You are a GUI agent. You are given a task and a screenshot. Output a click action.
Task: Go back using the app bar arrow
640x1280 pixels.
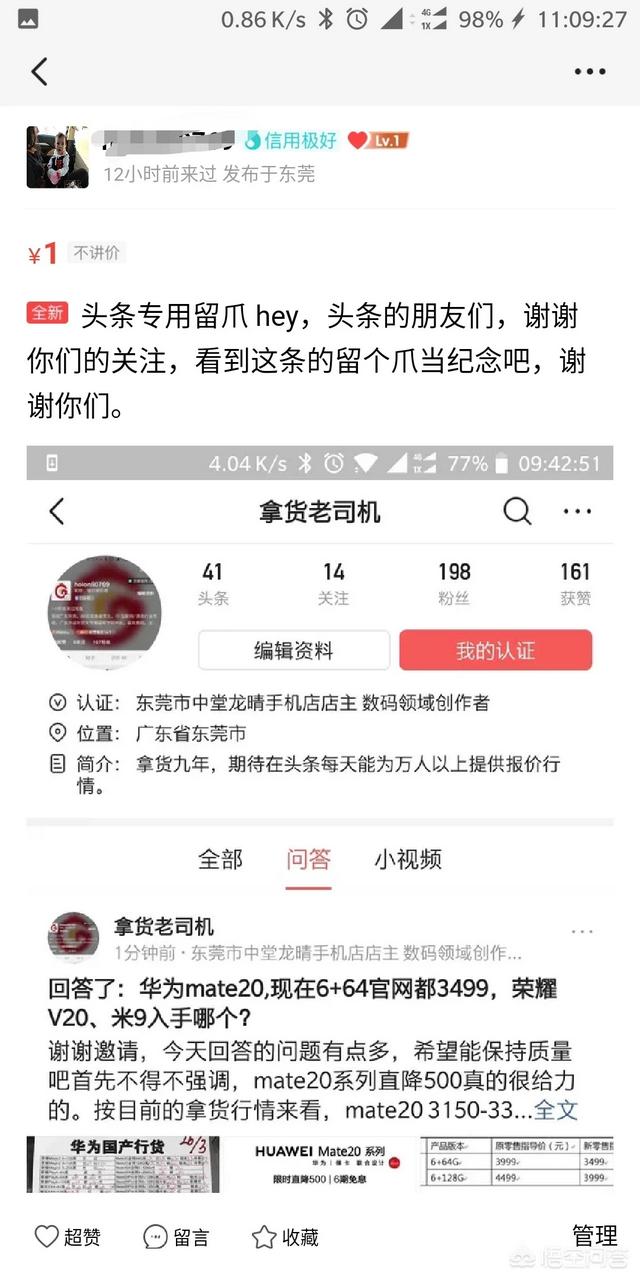40,72
